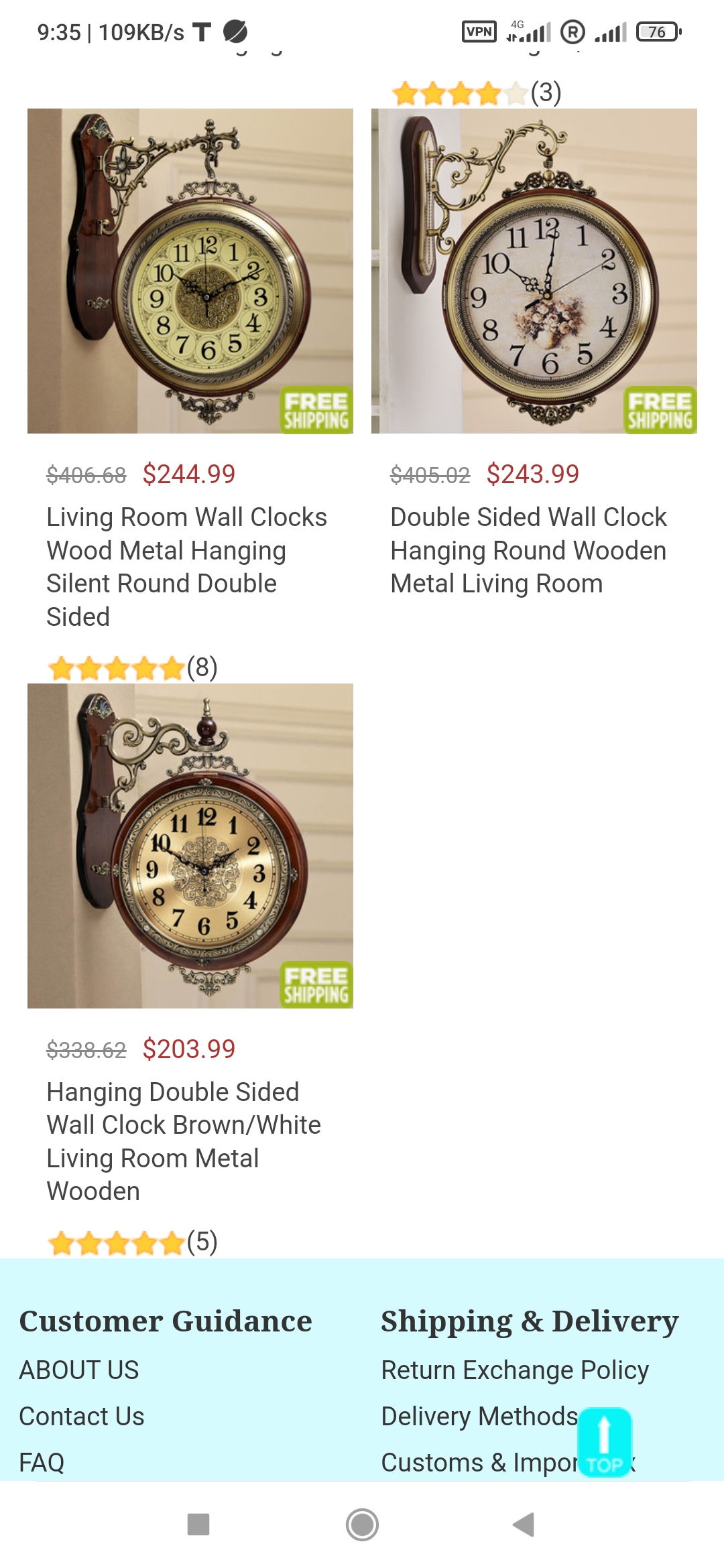The image size is (724, 1568).
Task: Open Delivery Methods info
Action: pos(479,1417)
